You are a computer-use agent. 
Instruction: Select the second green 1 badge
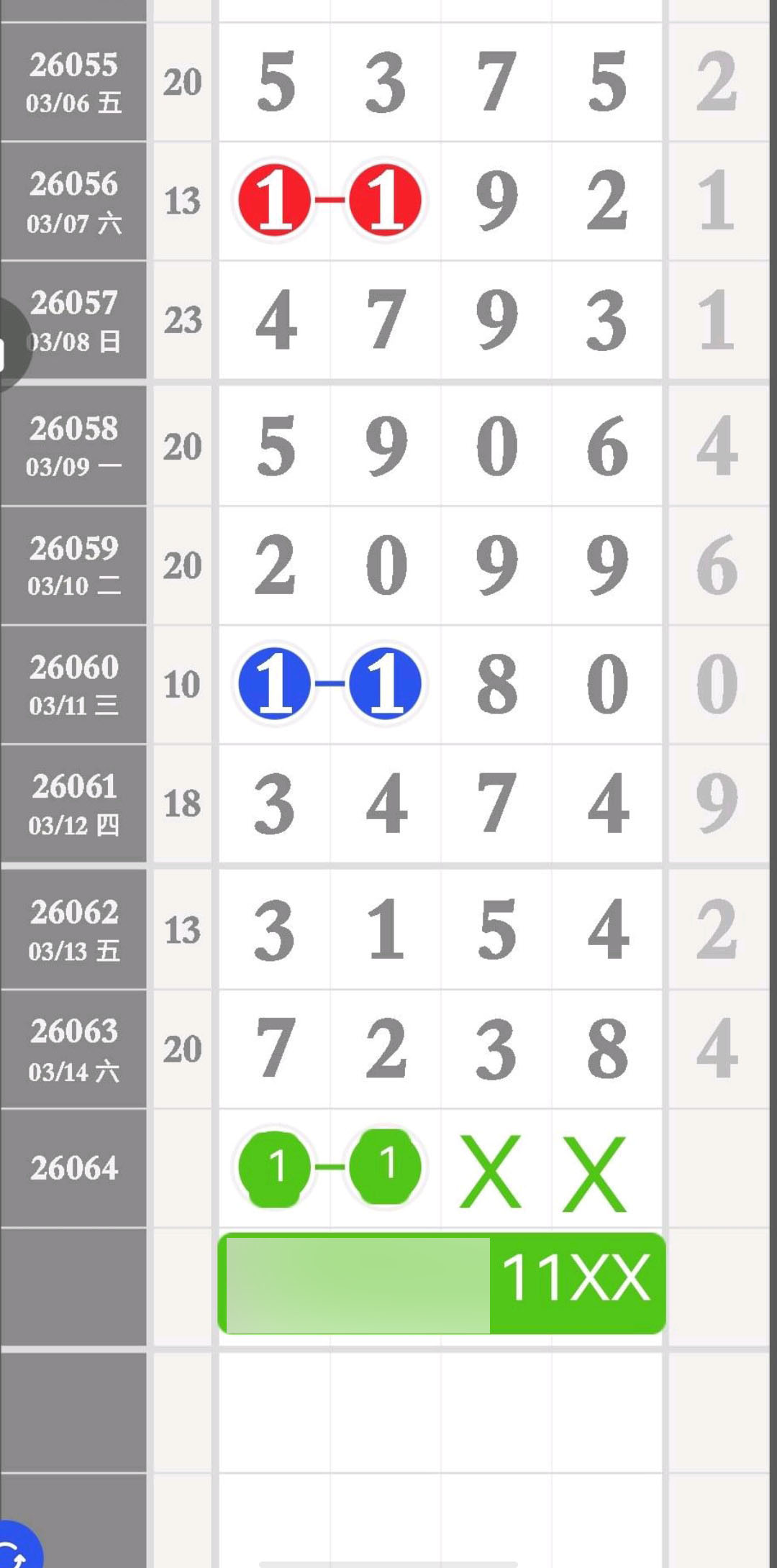tap(386, 1164)
